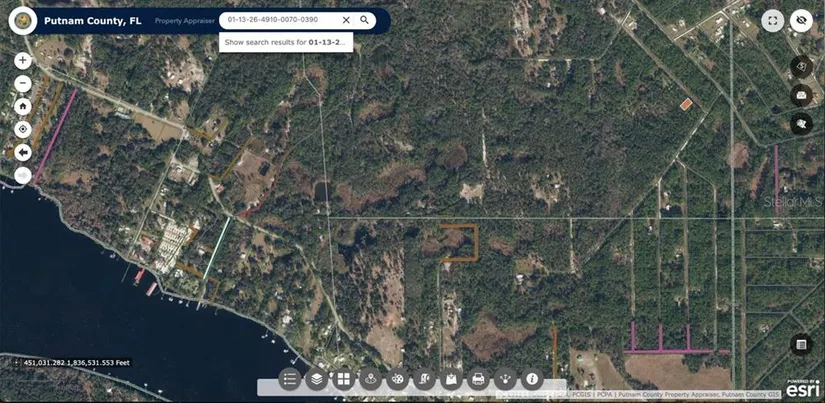Open the print tool

[x=478, y=380]
